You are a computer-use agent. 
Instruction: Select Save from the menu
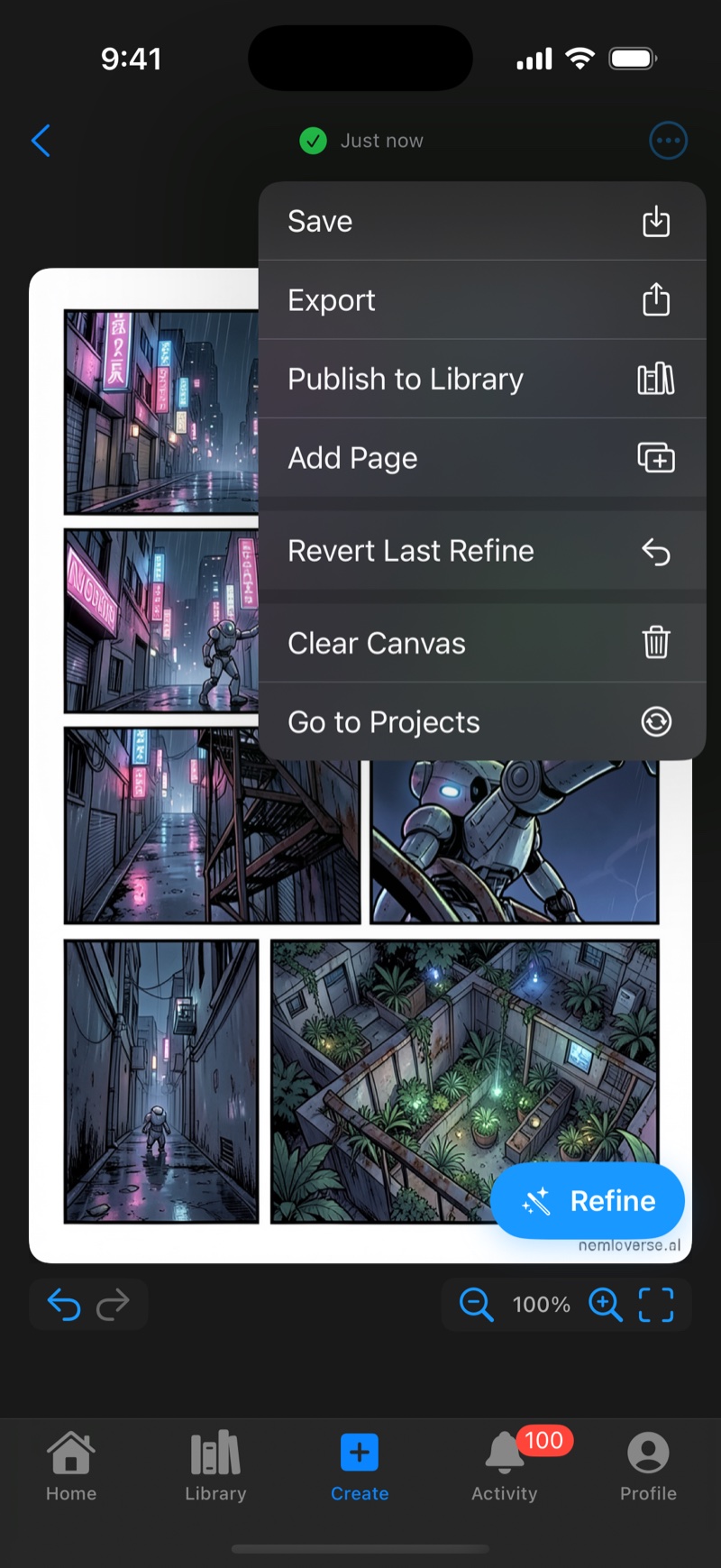482,222
